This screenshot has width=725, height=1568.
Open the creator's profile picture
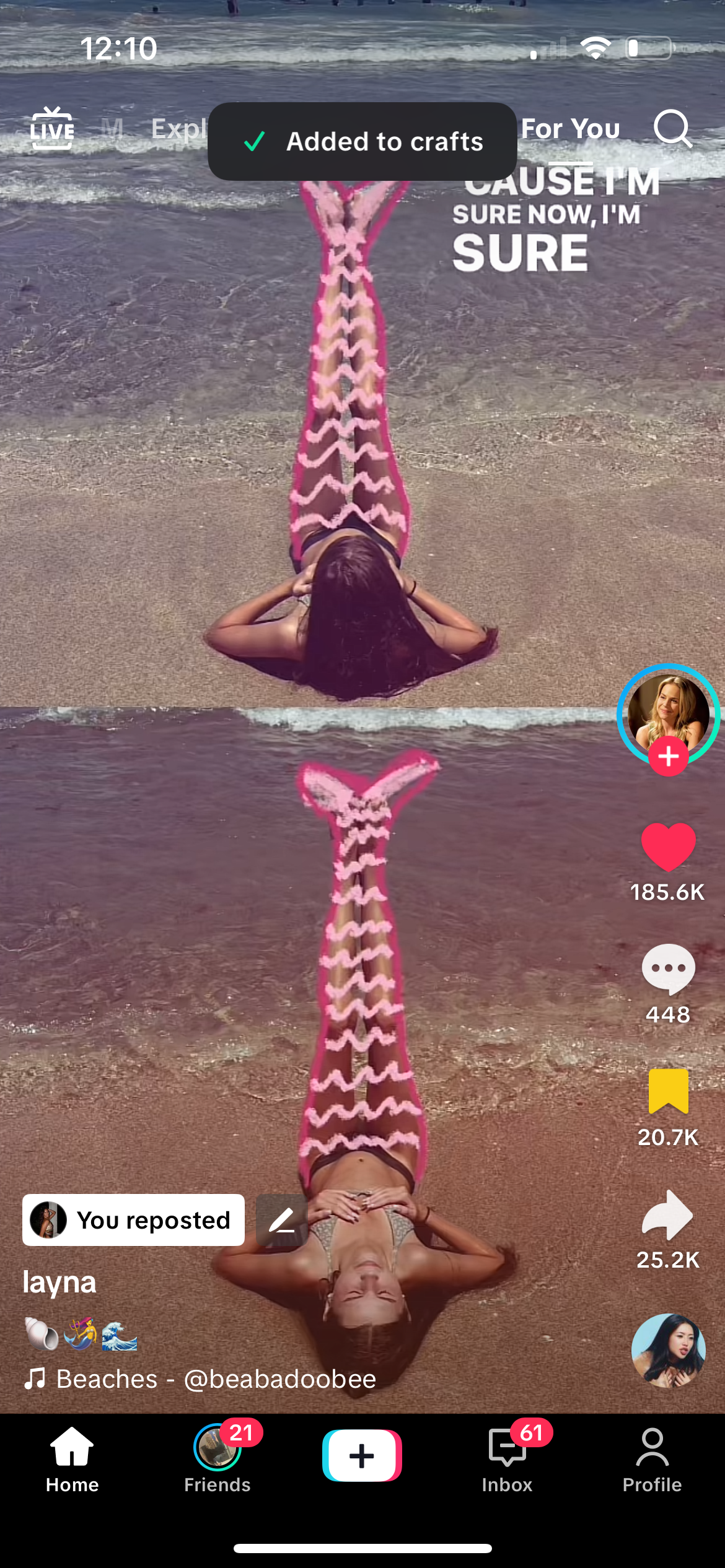click(668, 712)
